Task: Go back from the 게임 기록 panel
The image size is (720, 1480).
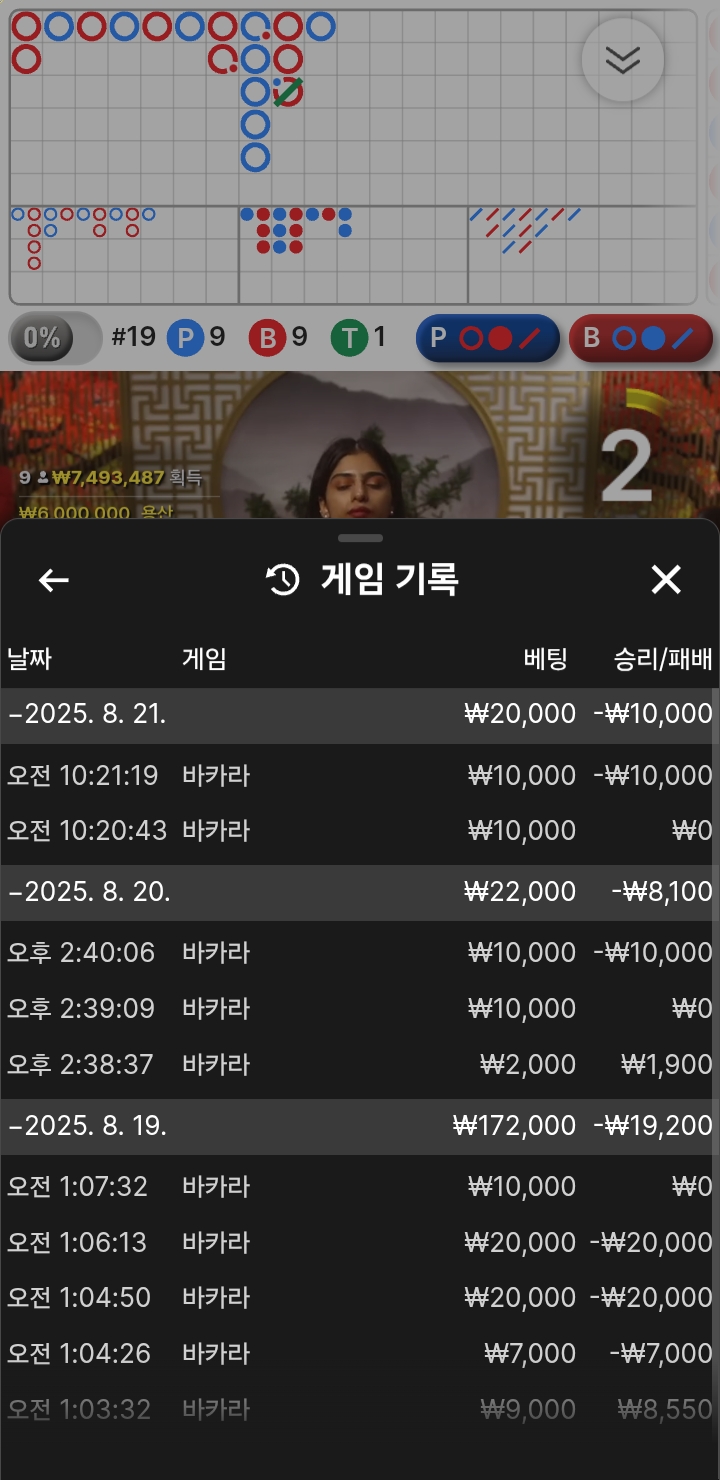Action: click(53, 580)
